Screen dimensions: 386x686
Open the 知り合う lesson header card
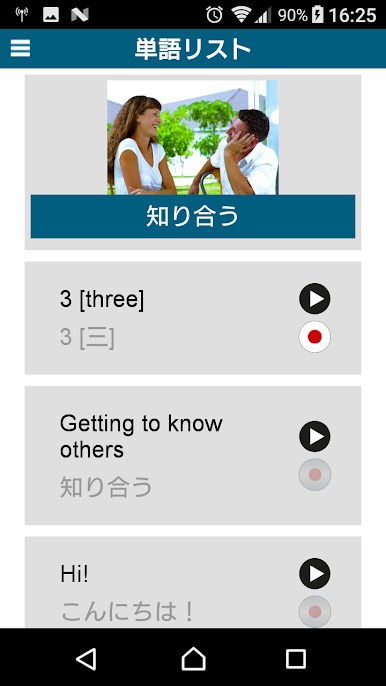193,162
